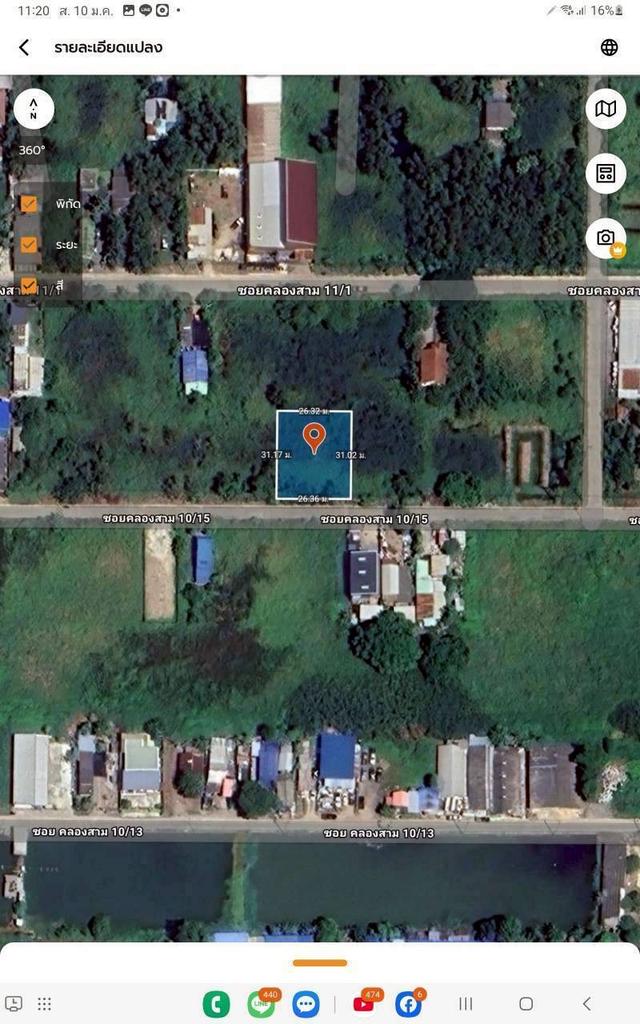Open Facebook from the taskbar
The width and height of the screenshot is (640, 1024).
pos(408,1004)
